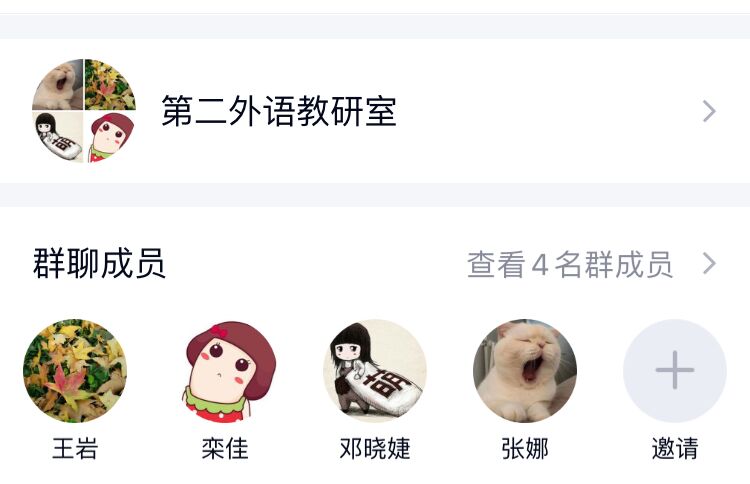Viewport: 750px width, 484px height.
Task: Open 邓晓婕's member profile
Action: 375,371
